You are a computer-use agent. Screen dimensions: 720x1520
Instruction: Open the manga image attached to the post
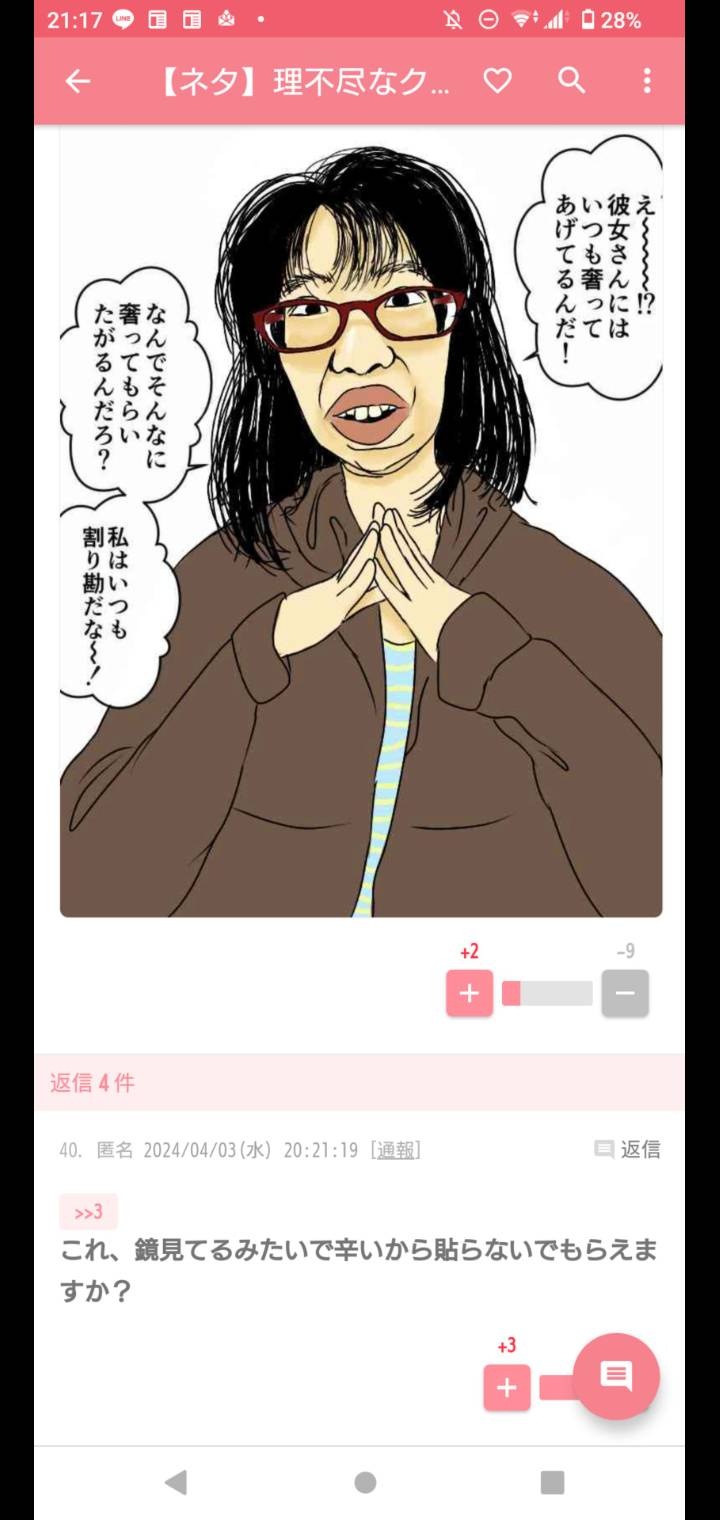click(x=360, y=520)
